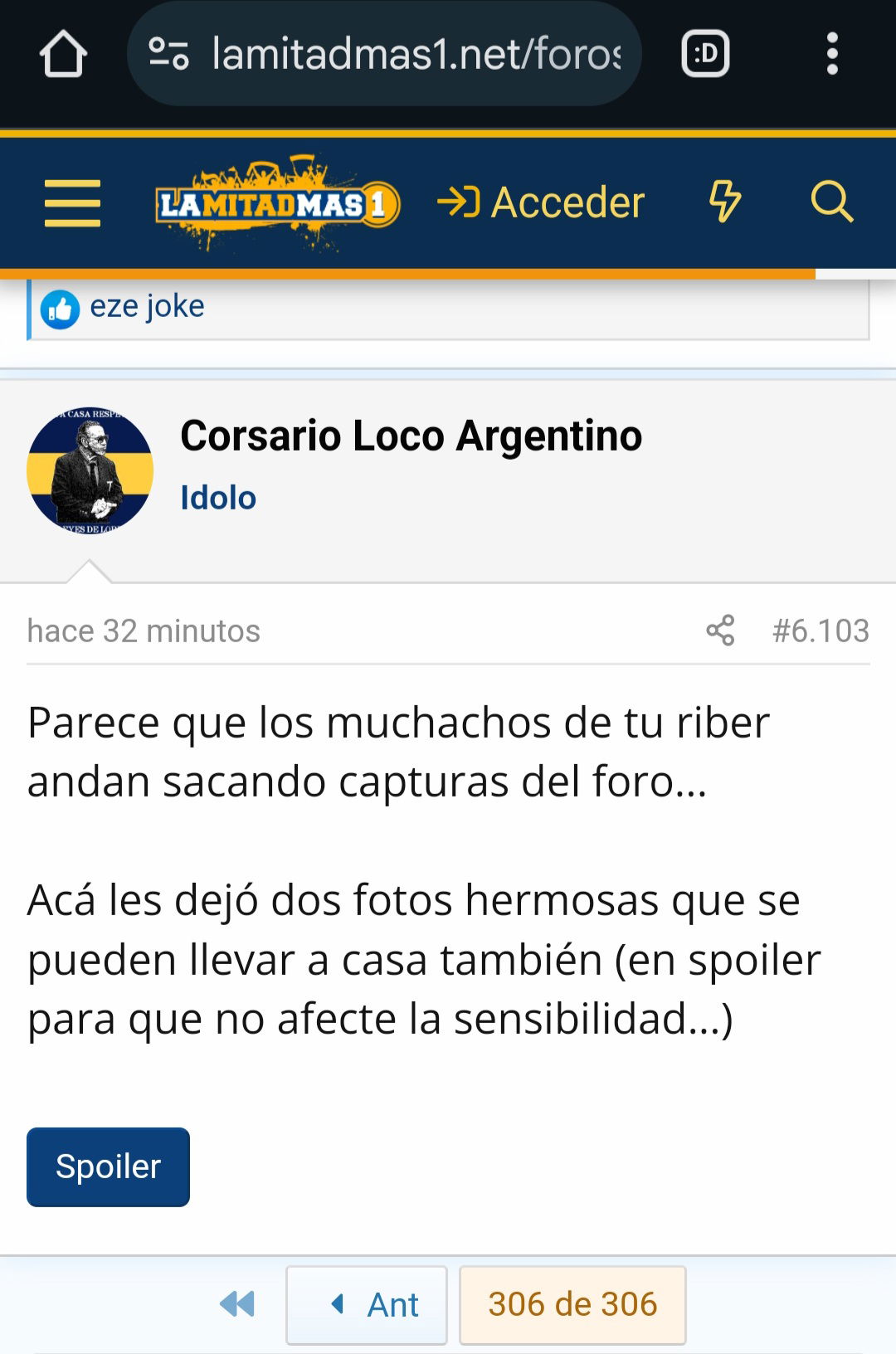View eze joke's profile from the likes
The height and width of the screenshot is (1354, 896).
[x=147, y=306]
